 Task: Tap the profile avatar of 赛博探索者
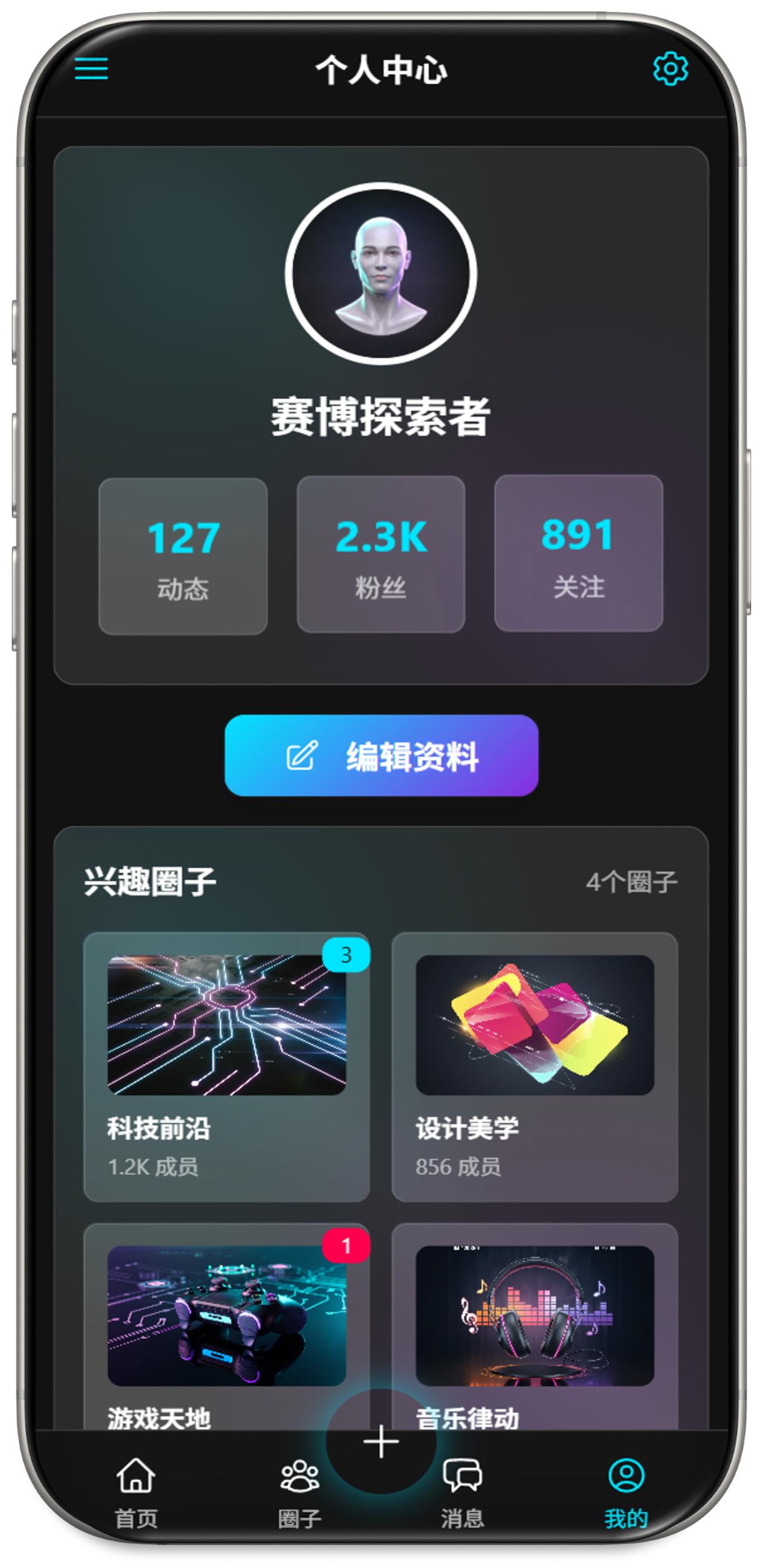click(381, 274)
